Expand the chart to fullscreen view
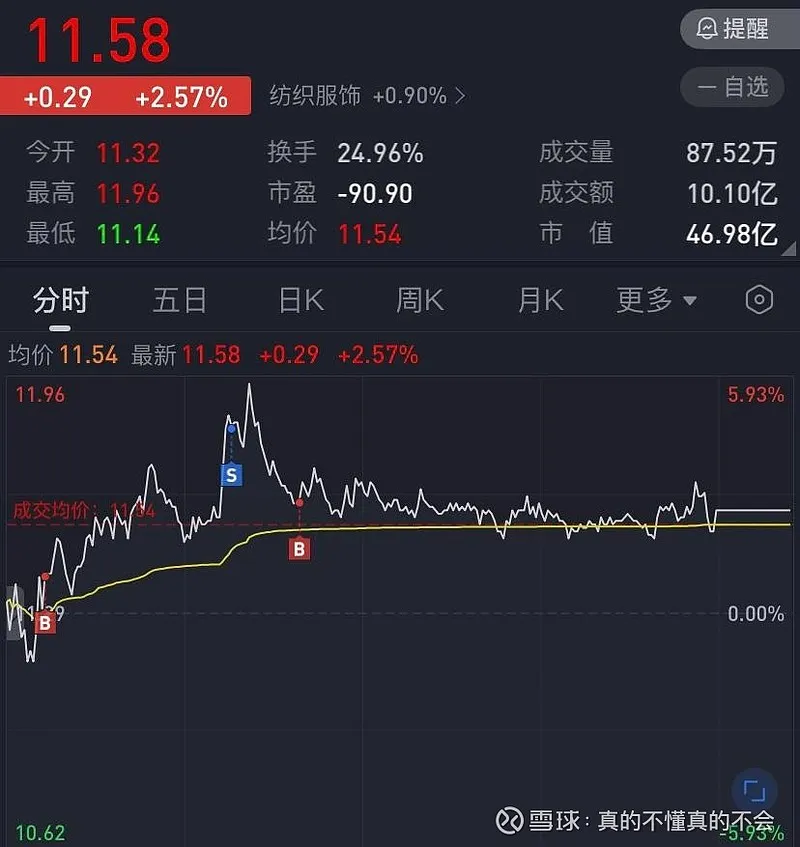800x847 pixels. coord(755,793)
